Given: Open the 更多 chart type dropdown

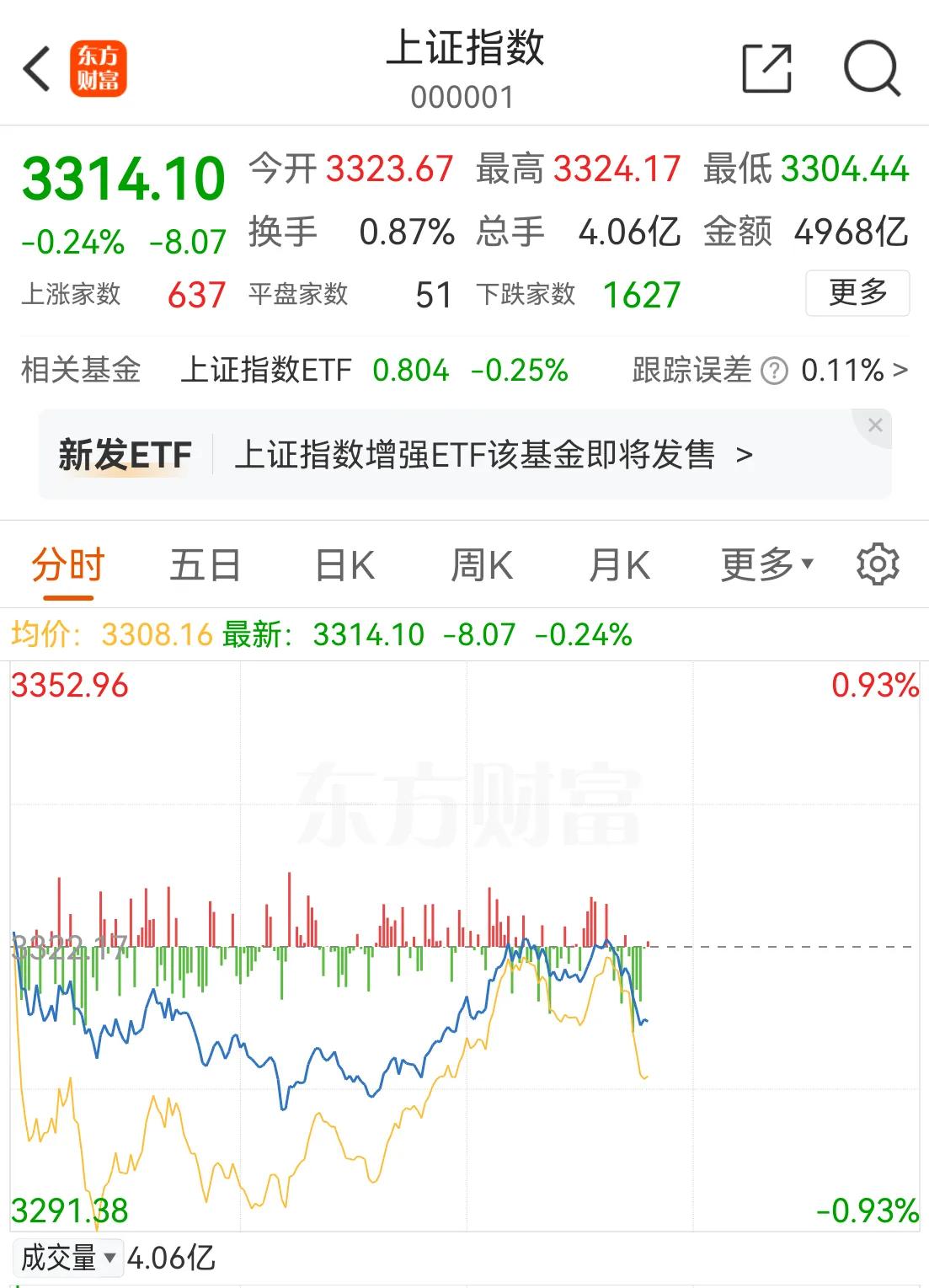Looking at the screenshot, I should [x=764, y=563].
